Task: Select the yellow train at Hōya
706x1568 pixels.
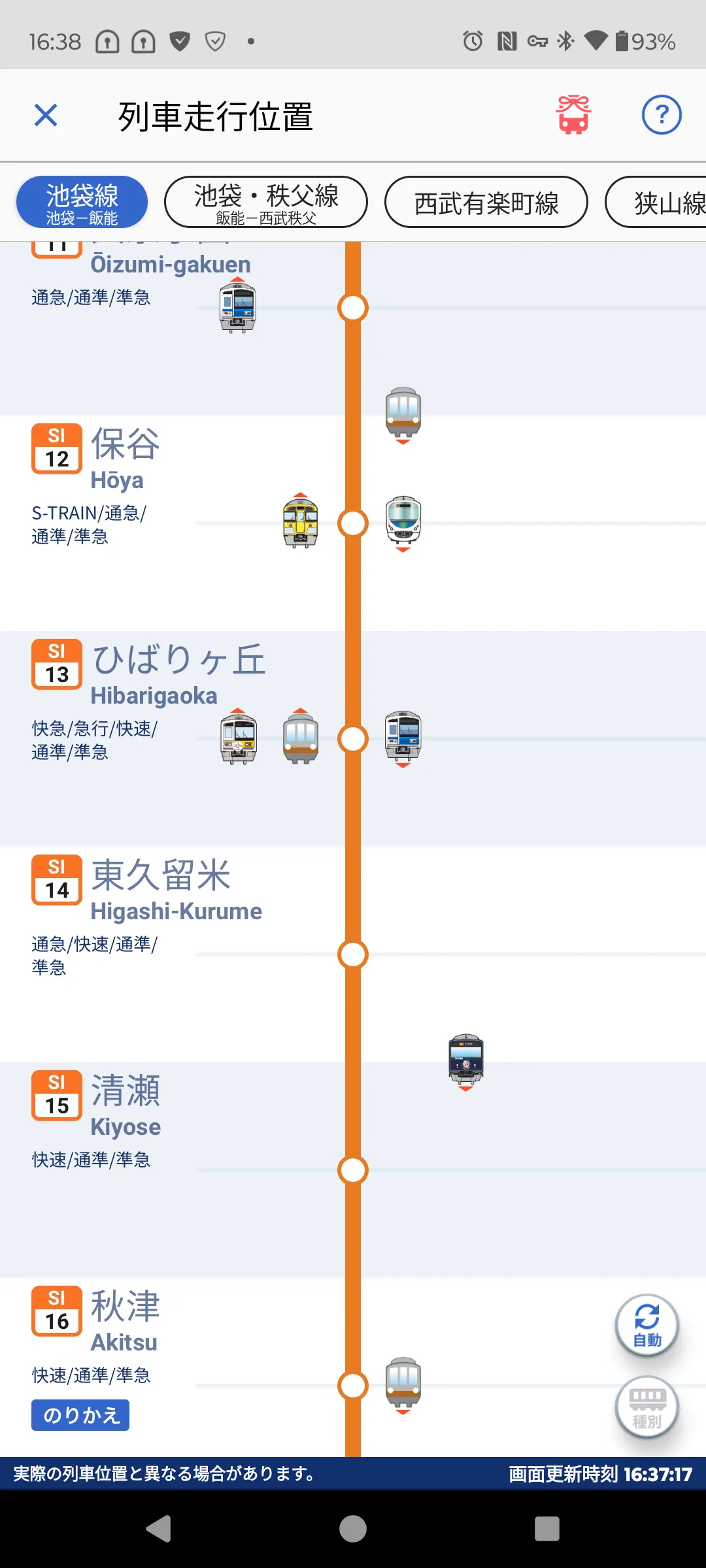Action: point(301,521)
